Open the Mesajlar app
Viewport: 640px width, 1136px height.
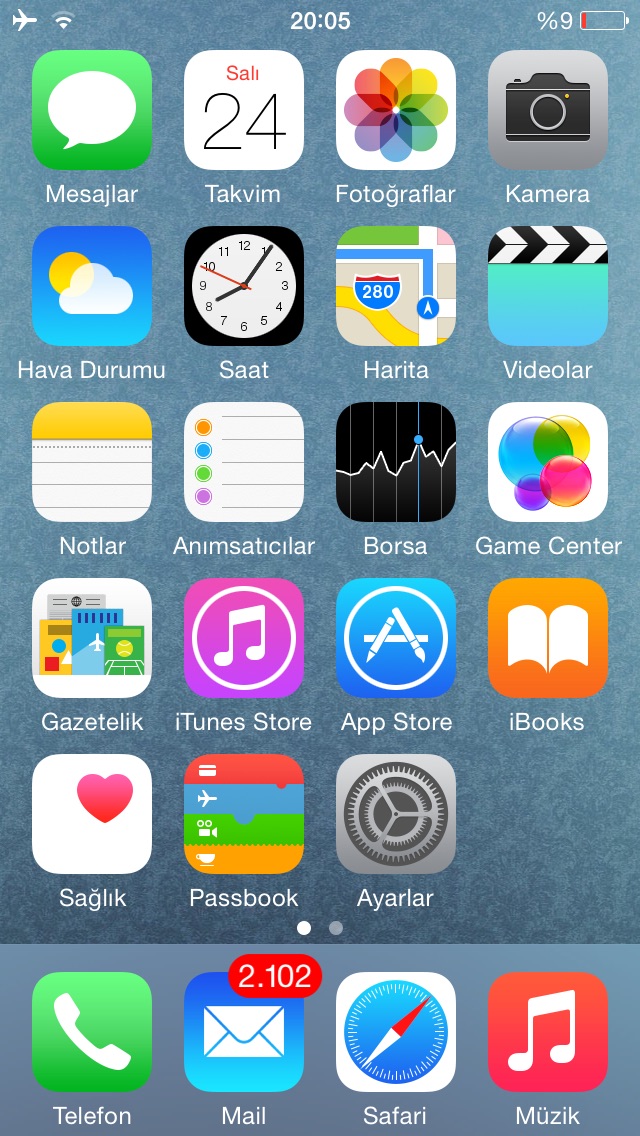tap(92, 110)
